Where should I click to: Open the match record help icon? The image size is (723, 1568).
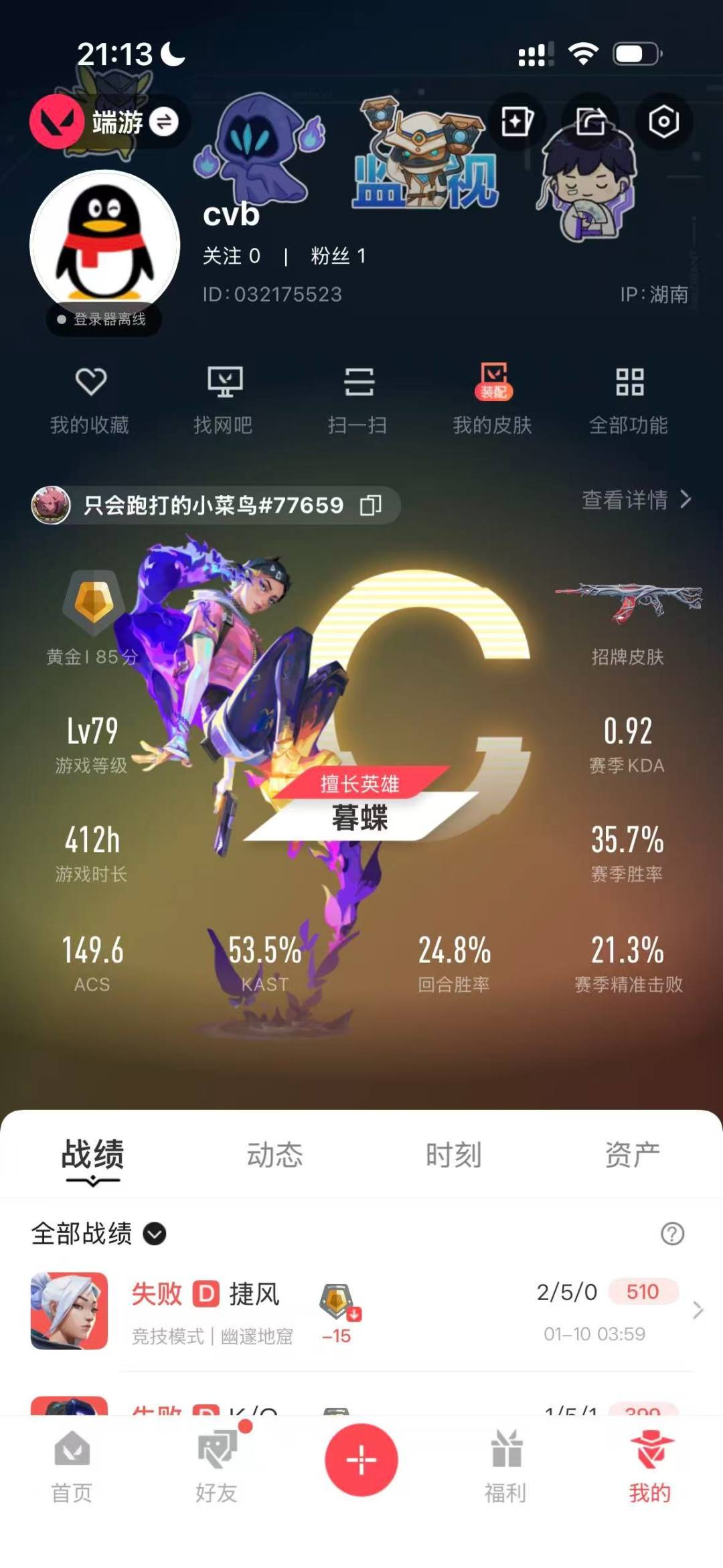(x=672, y=1233)
